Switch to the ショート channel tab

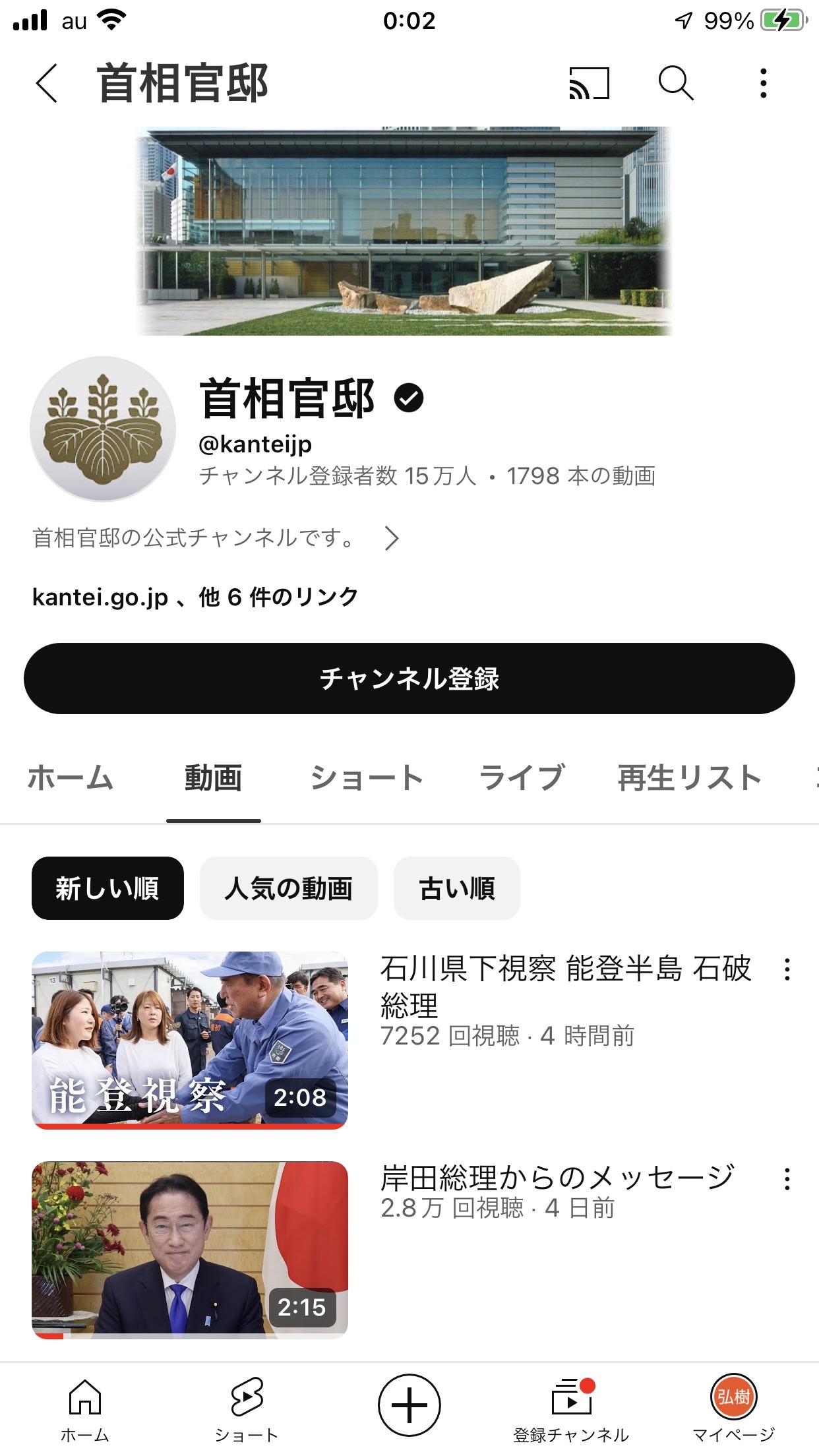click(367, 777)
